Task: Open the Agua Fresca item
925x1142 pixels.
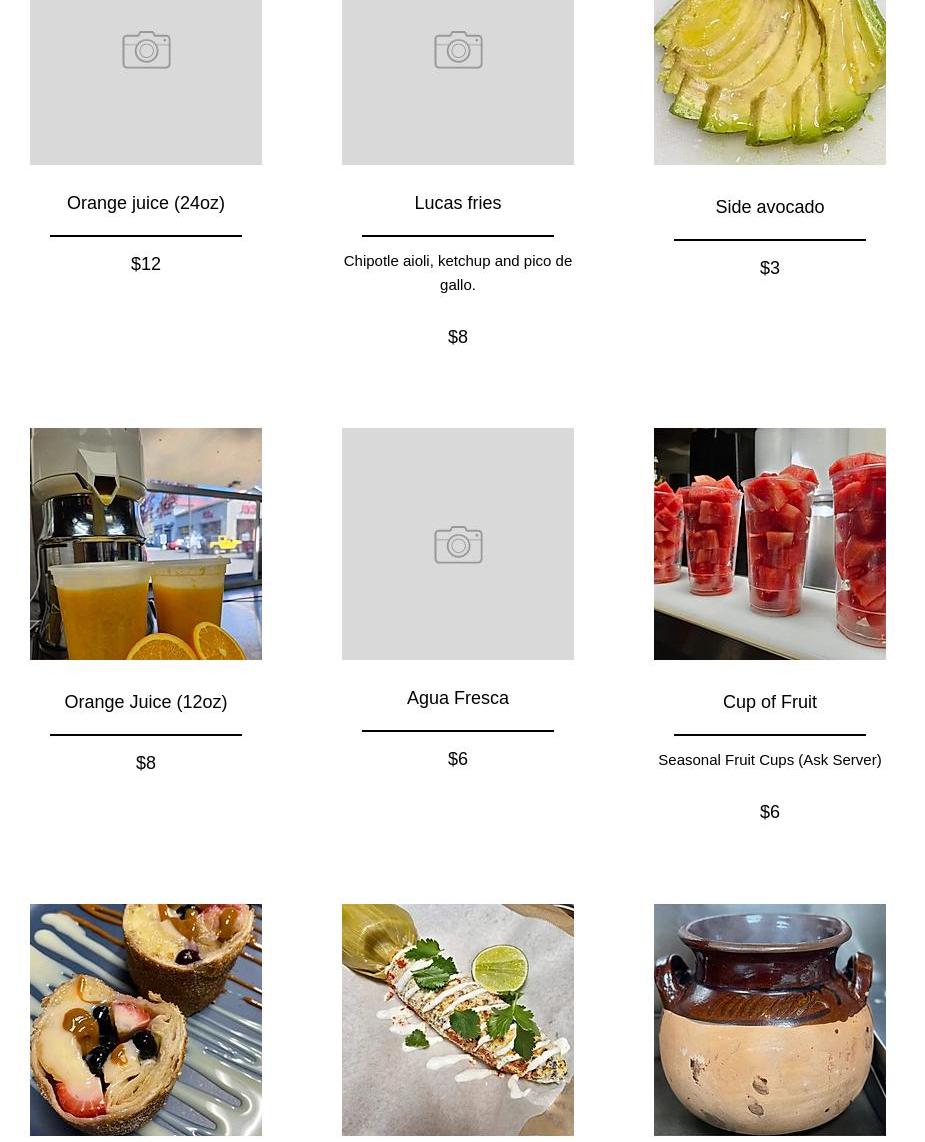Action: (x=457, y=698)
